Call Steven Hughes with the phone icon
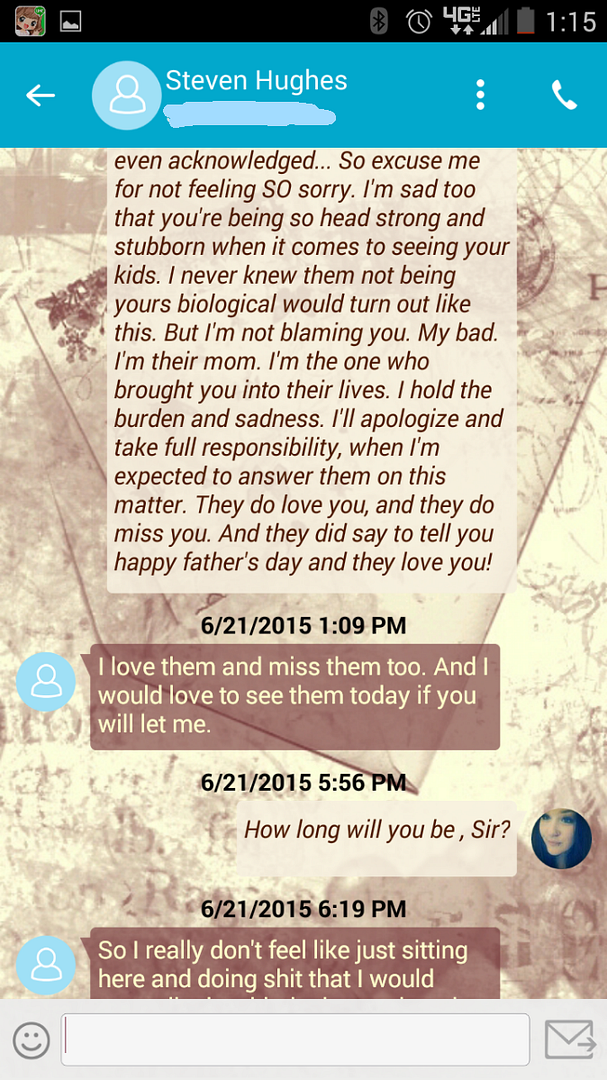The image size is (607, 1080). click(564, 95)
